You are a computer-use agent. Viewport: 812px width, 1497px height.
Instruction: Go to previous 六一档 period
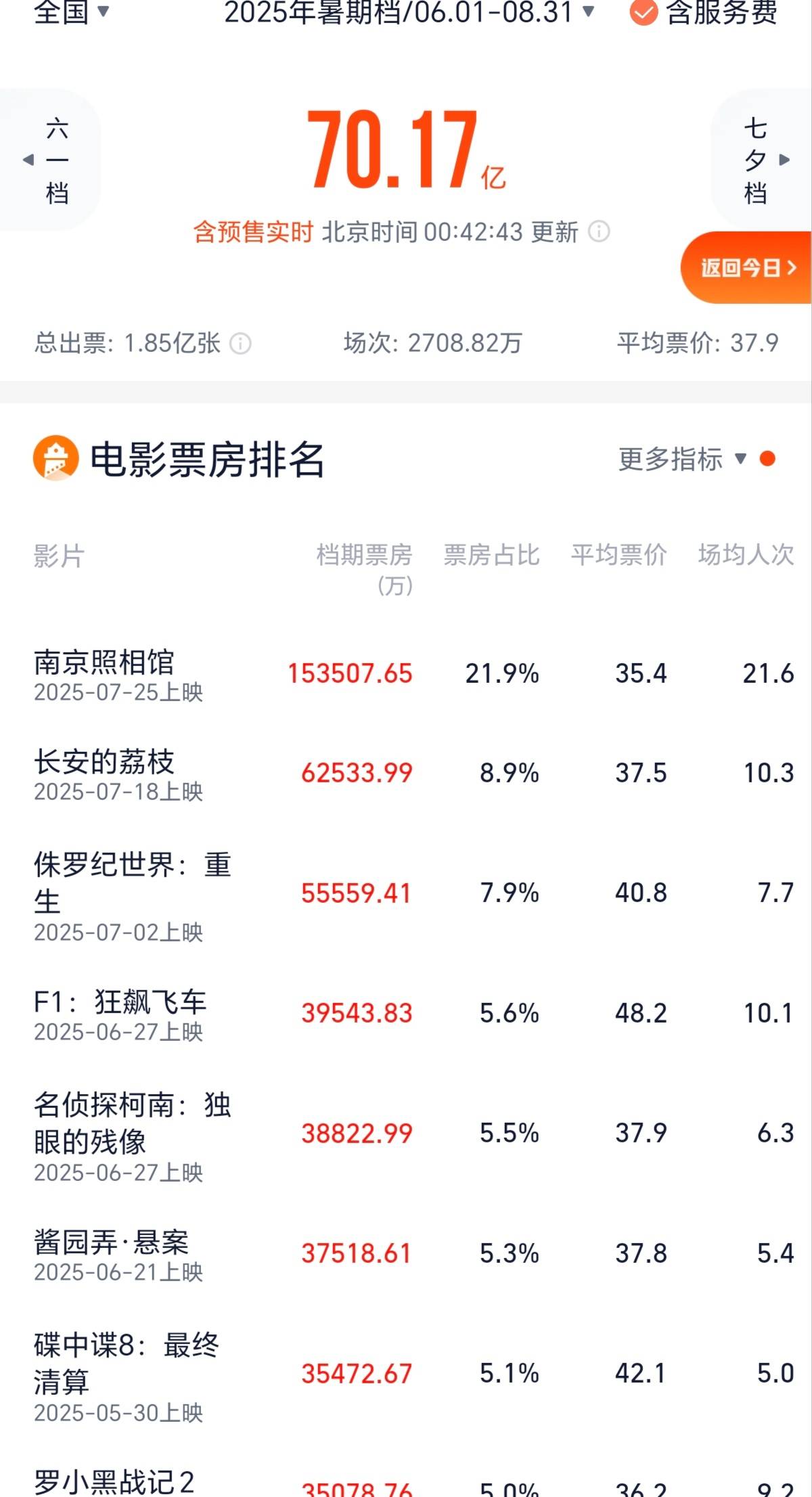pyautogui.click(x=49, y=160)
